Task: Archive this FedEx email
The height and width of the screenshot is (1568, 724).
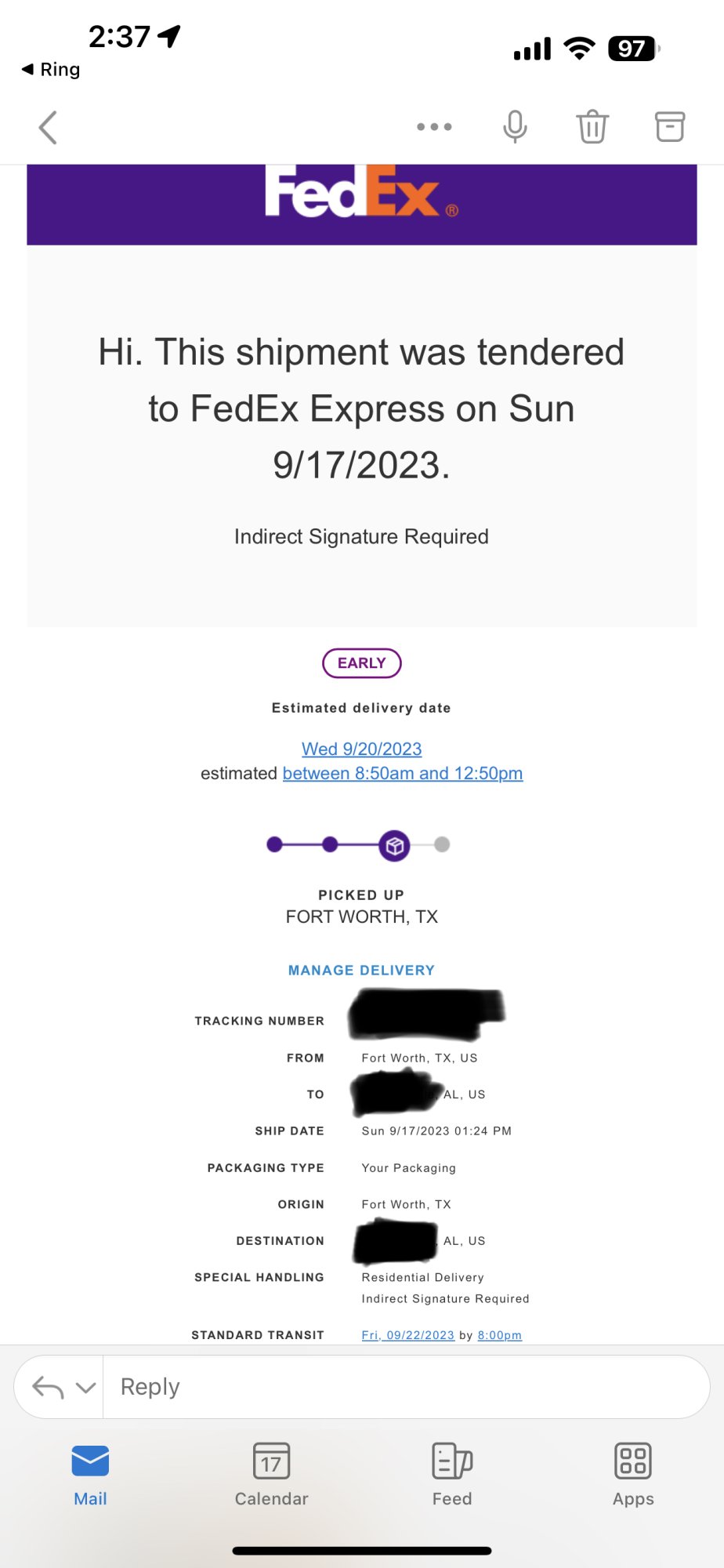Action: 670,126
